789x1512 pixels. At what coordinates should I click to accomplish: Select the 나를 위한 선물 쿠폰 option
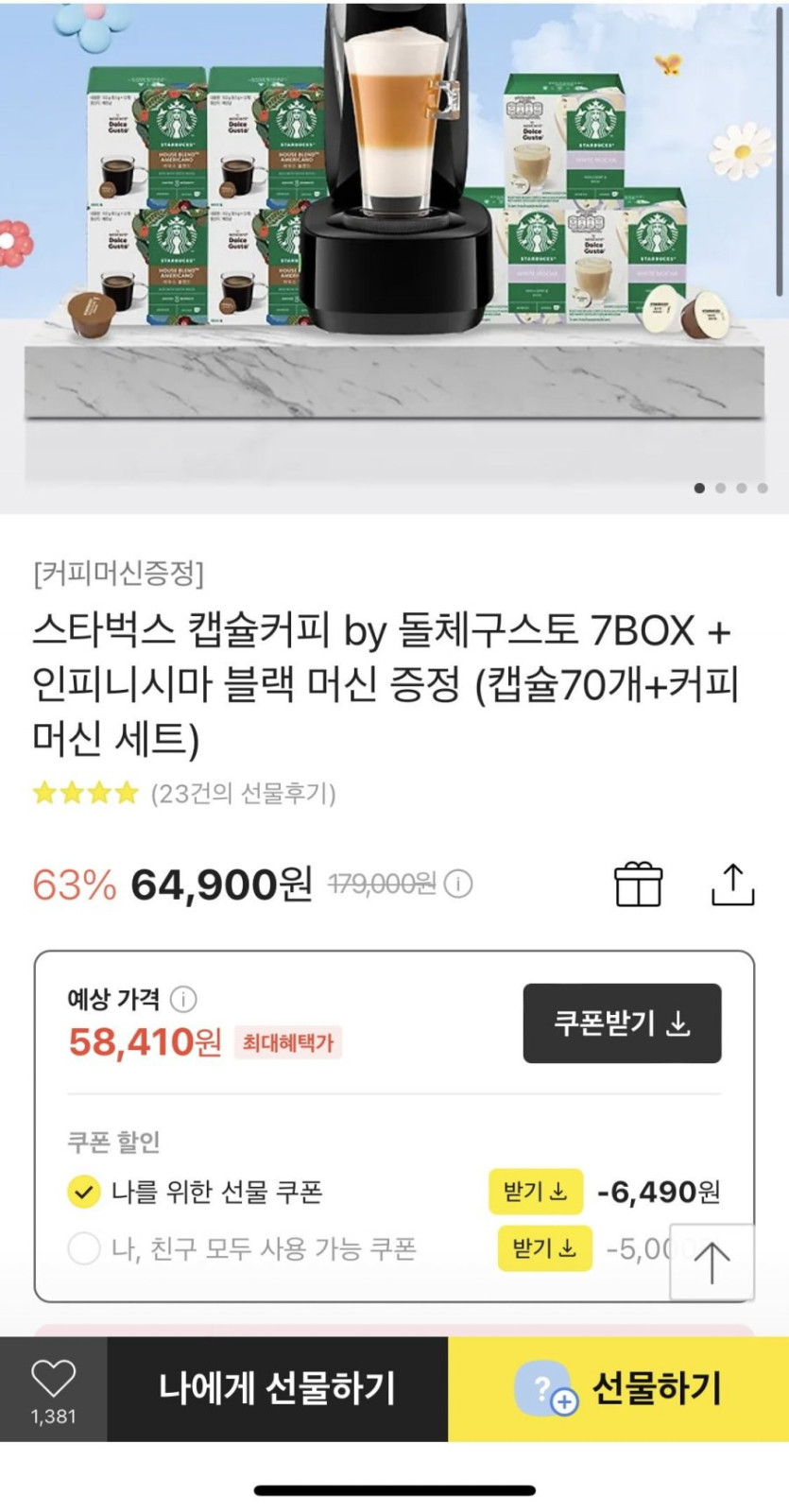pyautogui.click(x=84, y=1192)
